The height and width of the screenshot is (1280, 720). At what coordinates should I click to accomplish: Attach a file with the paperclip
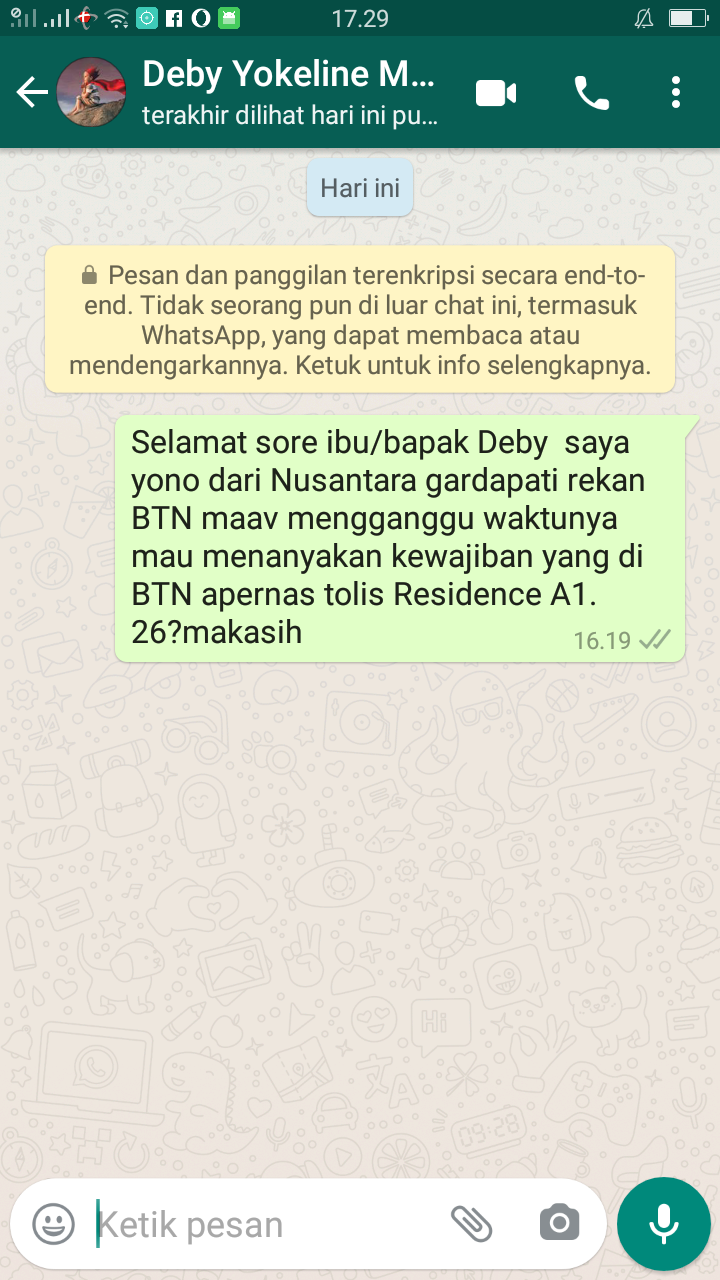click(x=472, y=1223)
